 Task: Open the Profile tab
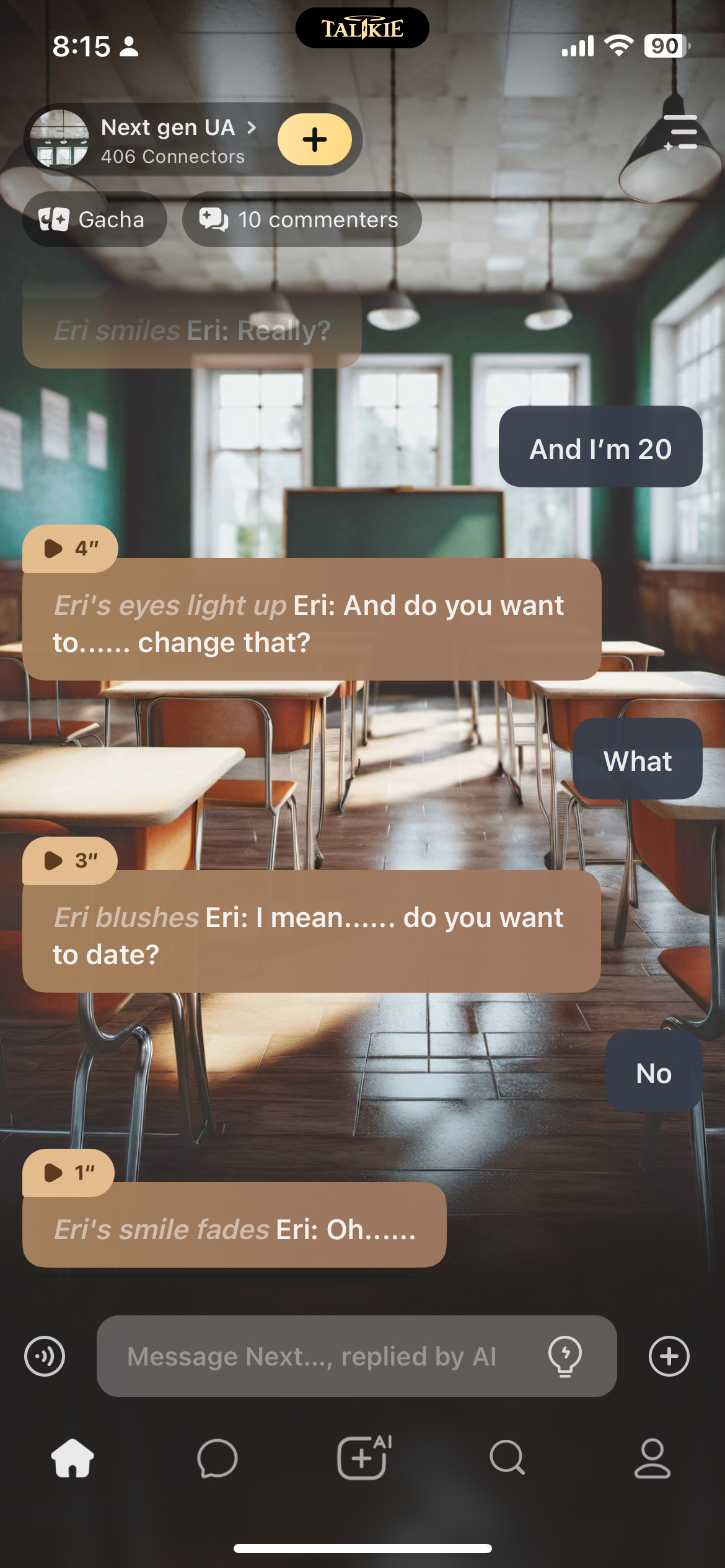coord(652,1458)
